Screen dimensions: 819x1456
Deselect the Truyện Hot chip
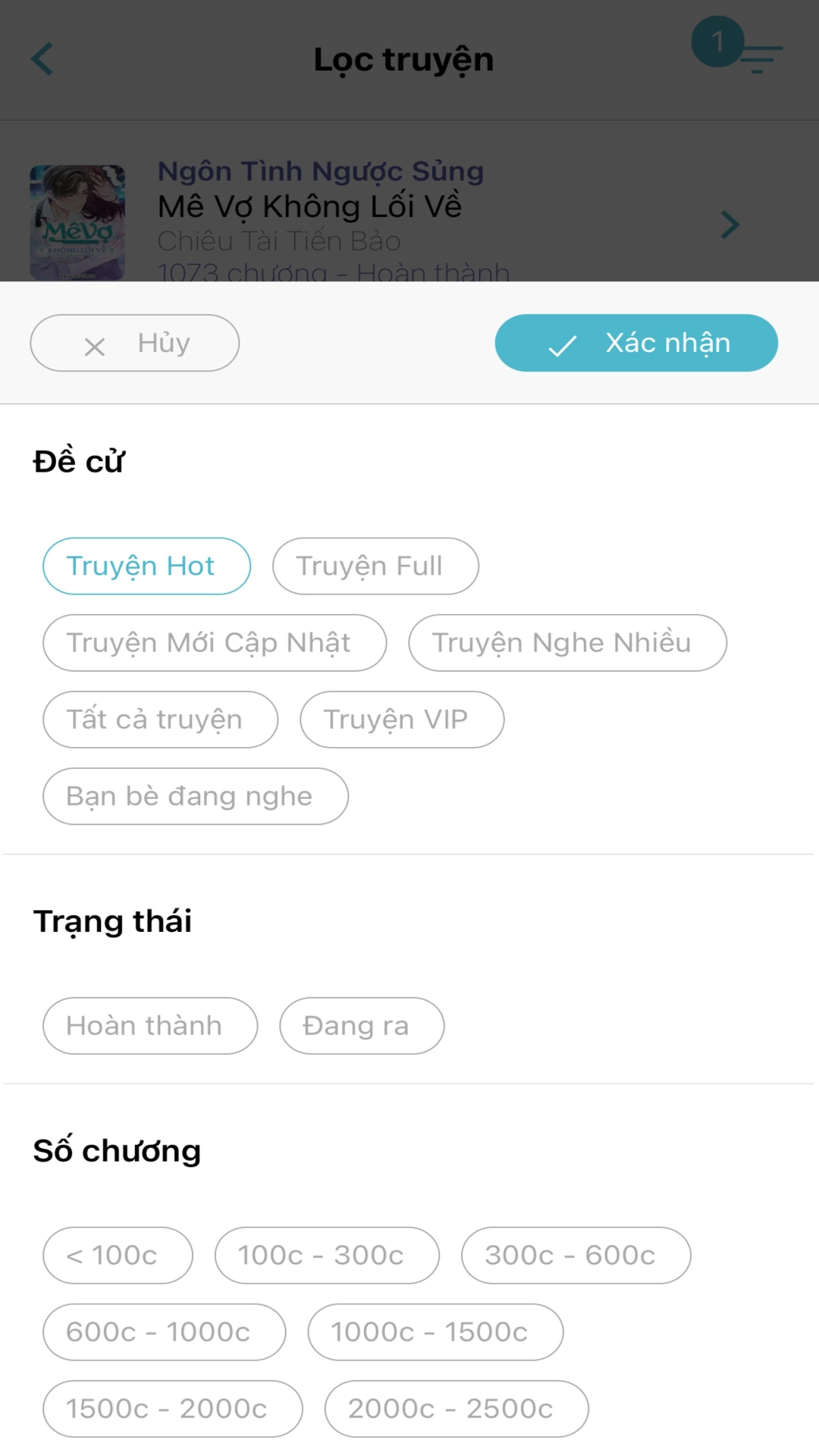click(x=146, y=566)
